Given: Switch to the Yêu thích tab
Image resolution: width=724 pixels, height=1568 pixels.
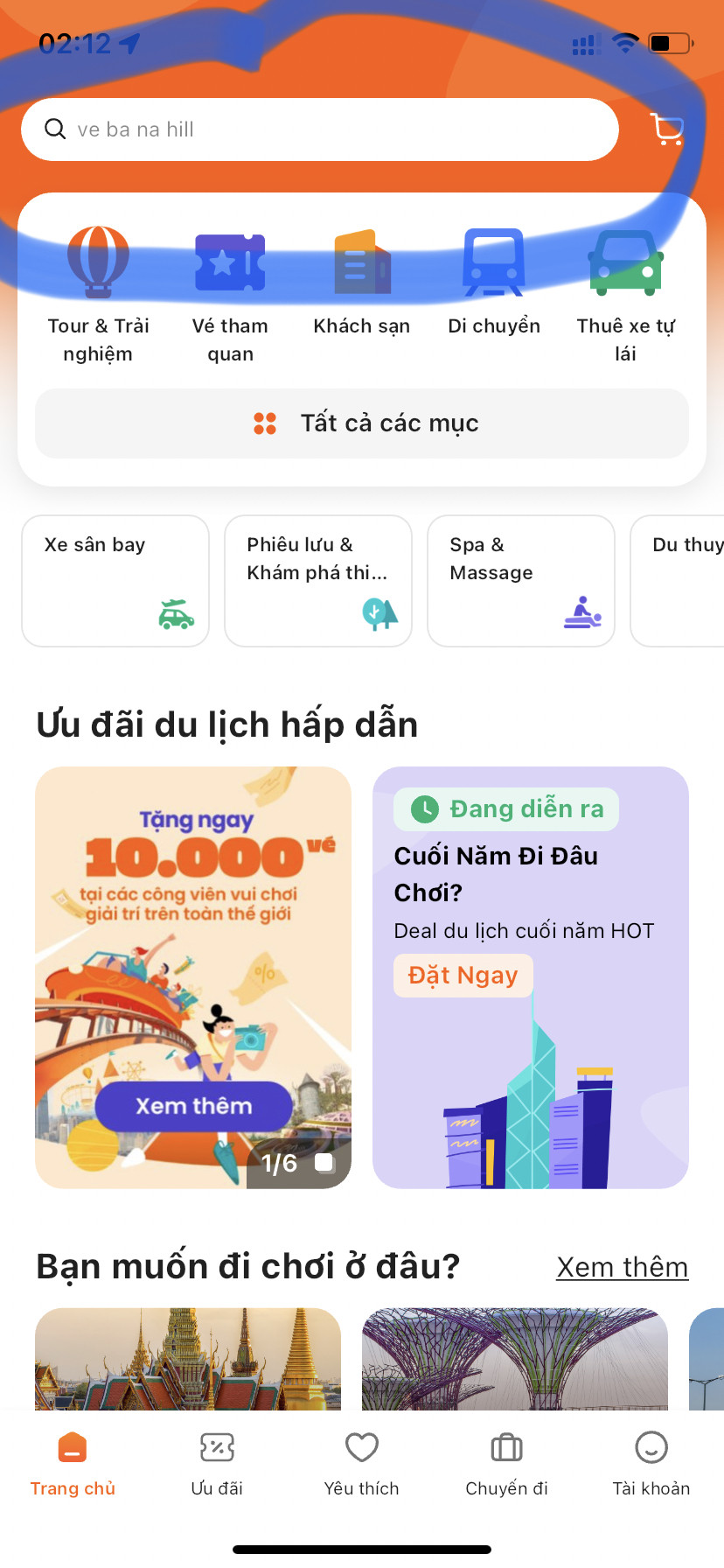Looking at the screenshot, I should point(361,1463).
